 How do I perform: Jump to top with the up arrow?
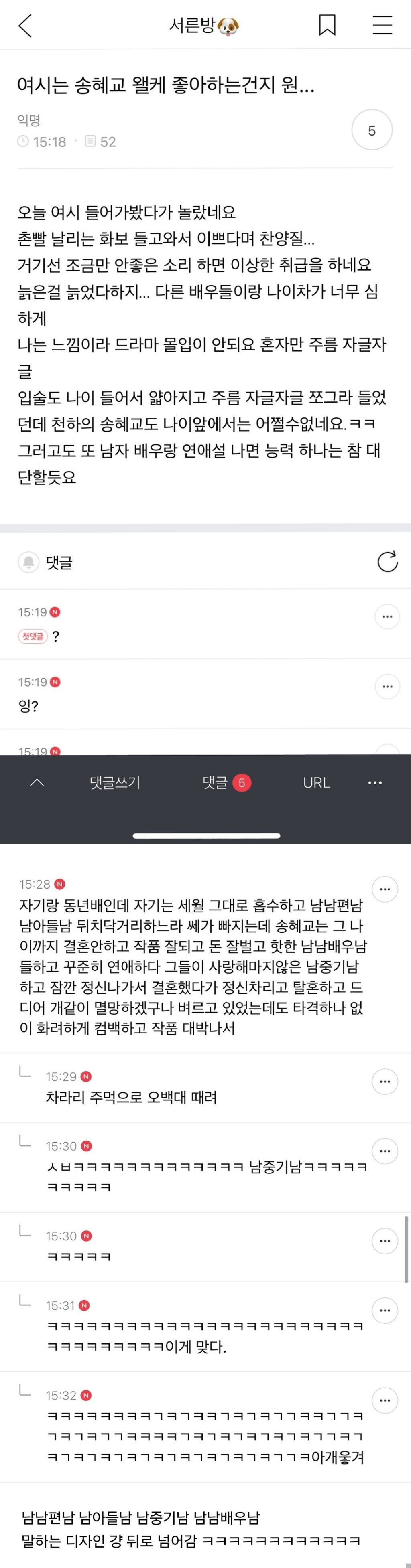click(x=37, y=782)
